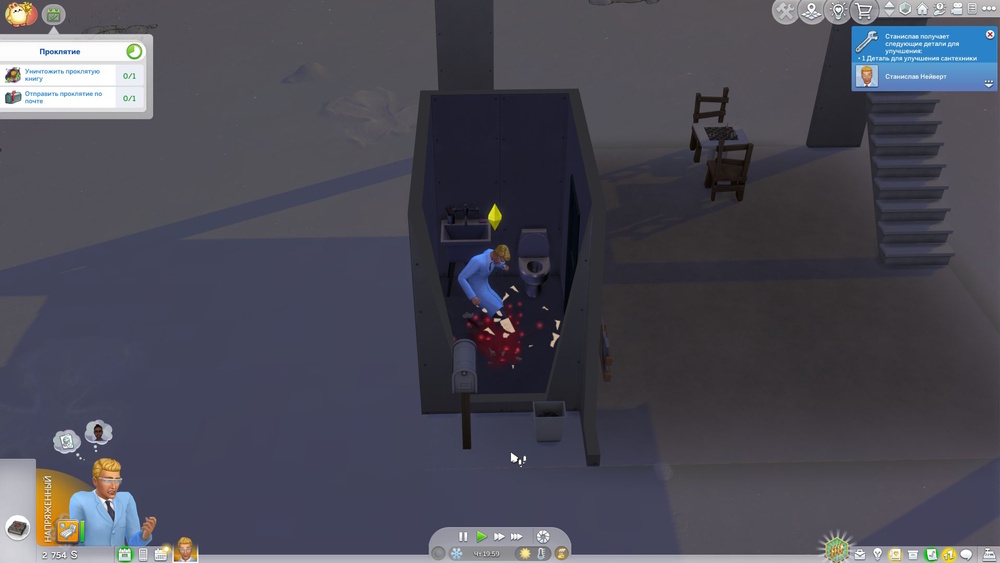1000x563 pixels.
Task: Open the lightbulb heart icon in the top bar
Action: pyautogui.click(x=838, y=11)
